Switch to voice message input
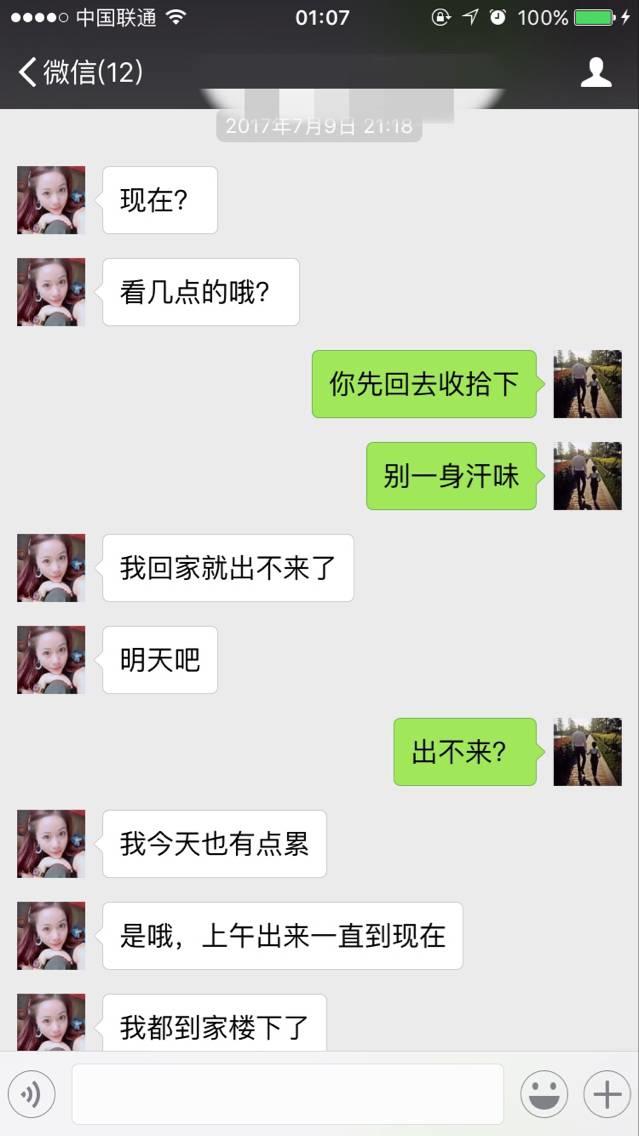The height and width of the screenshot is (1136, 639). 31,1095
